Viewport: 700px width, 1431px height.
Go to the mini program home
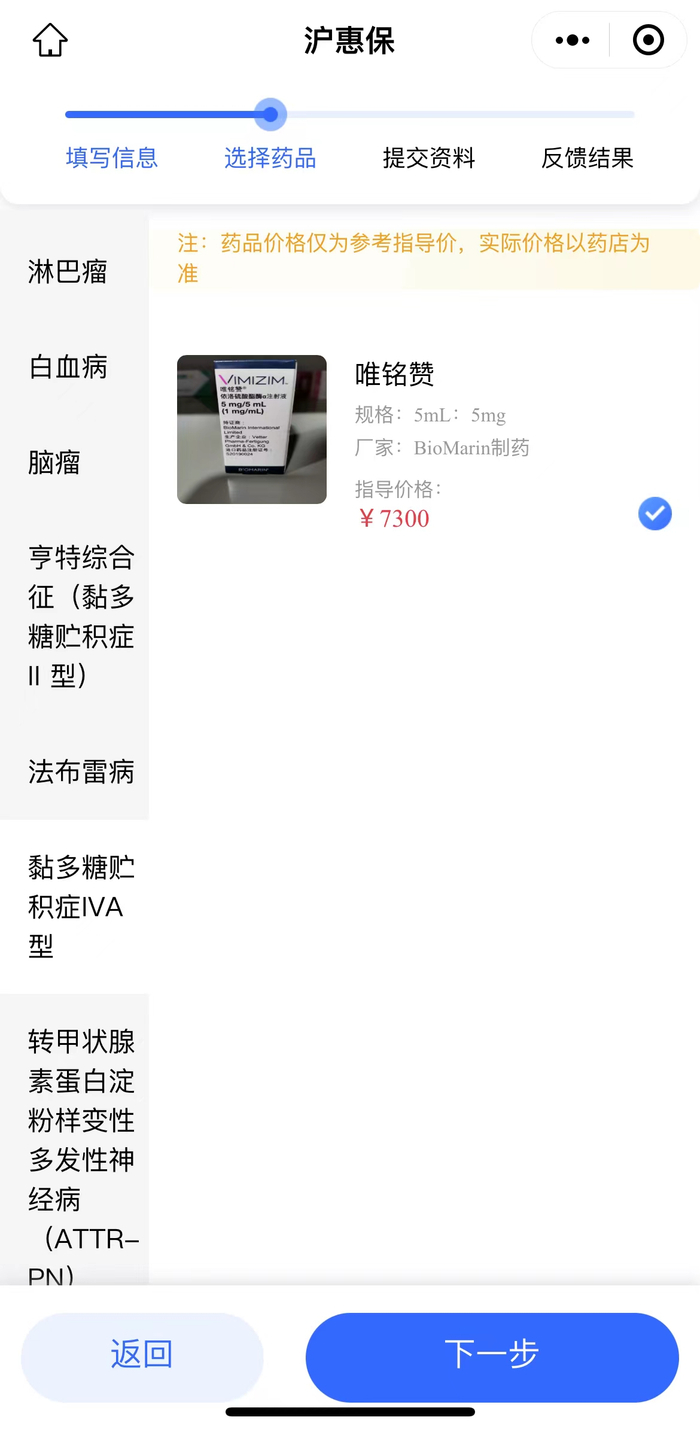tap(50, 41)
